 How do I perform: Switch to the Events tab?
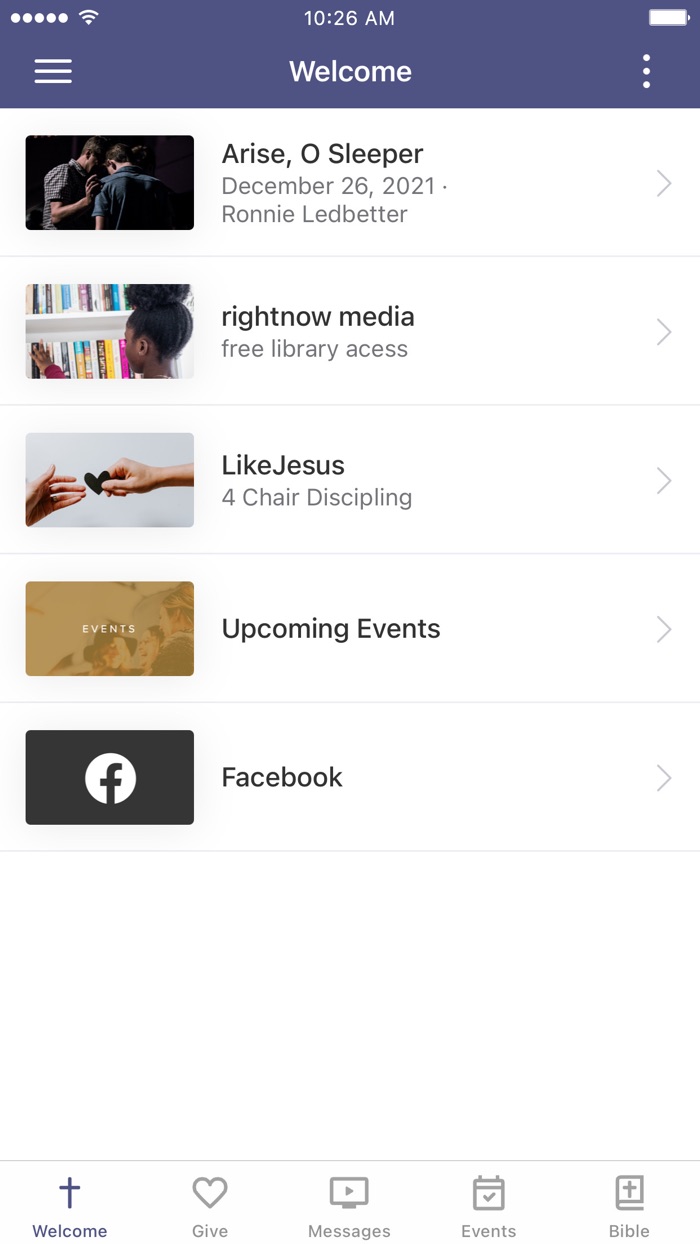click(489, 1205)
